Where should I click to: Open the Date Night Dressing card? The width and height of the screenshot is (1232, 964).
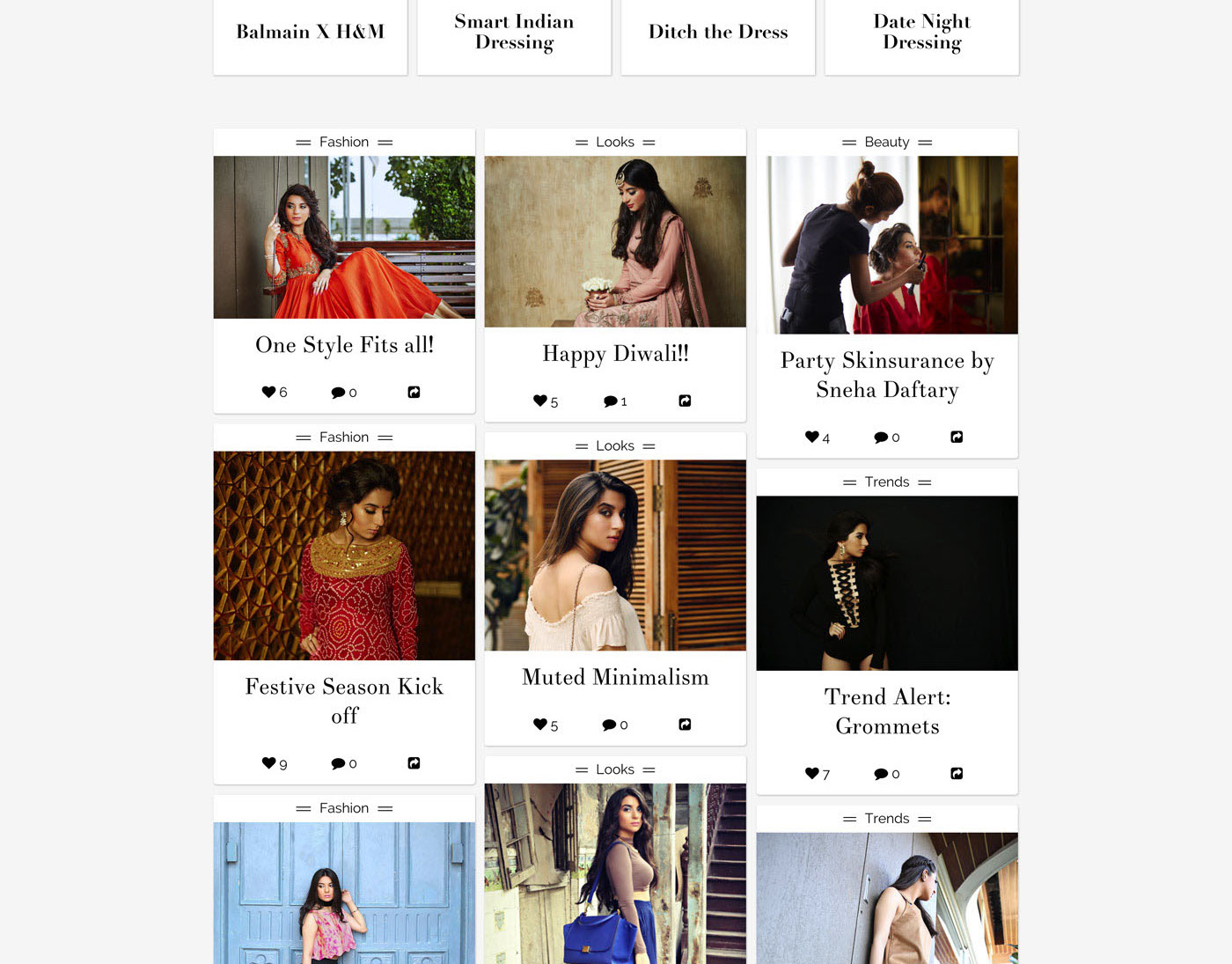(x=921, y=33)
